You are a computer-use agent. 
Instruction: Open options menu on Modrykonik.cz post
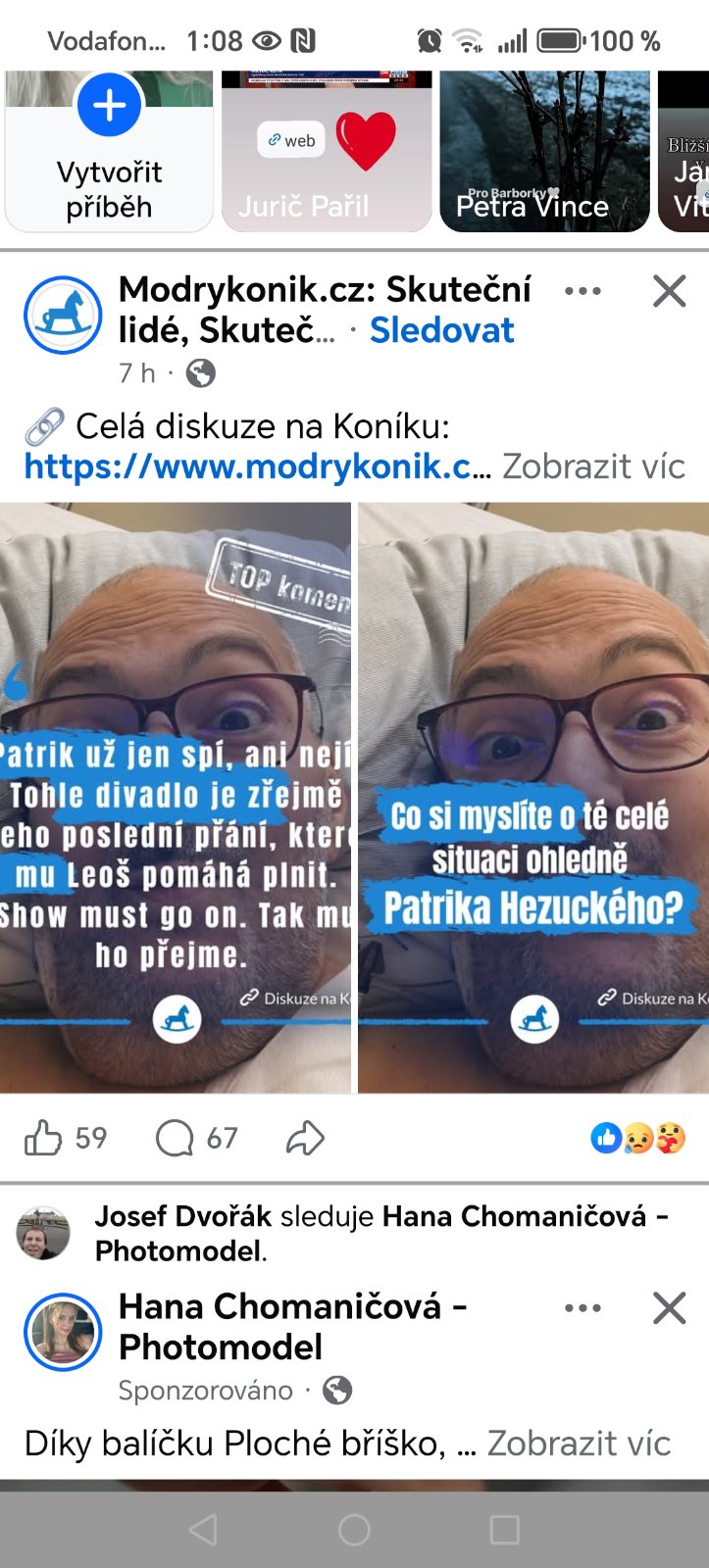pyautogui.click(x=582, y=291)
